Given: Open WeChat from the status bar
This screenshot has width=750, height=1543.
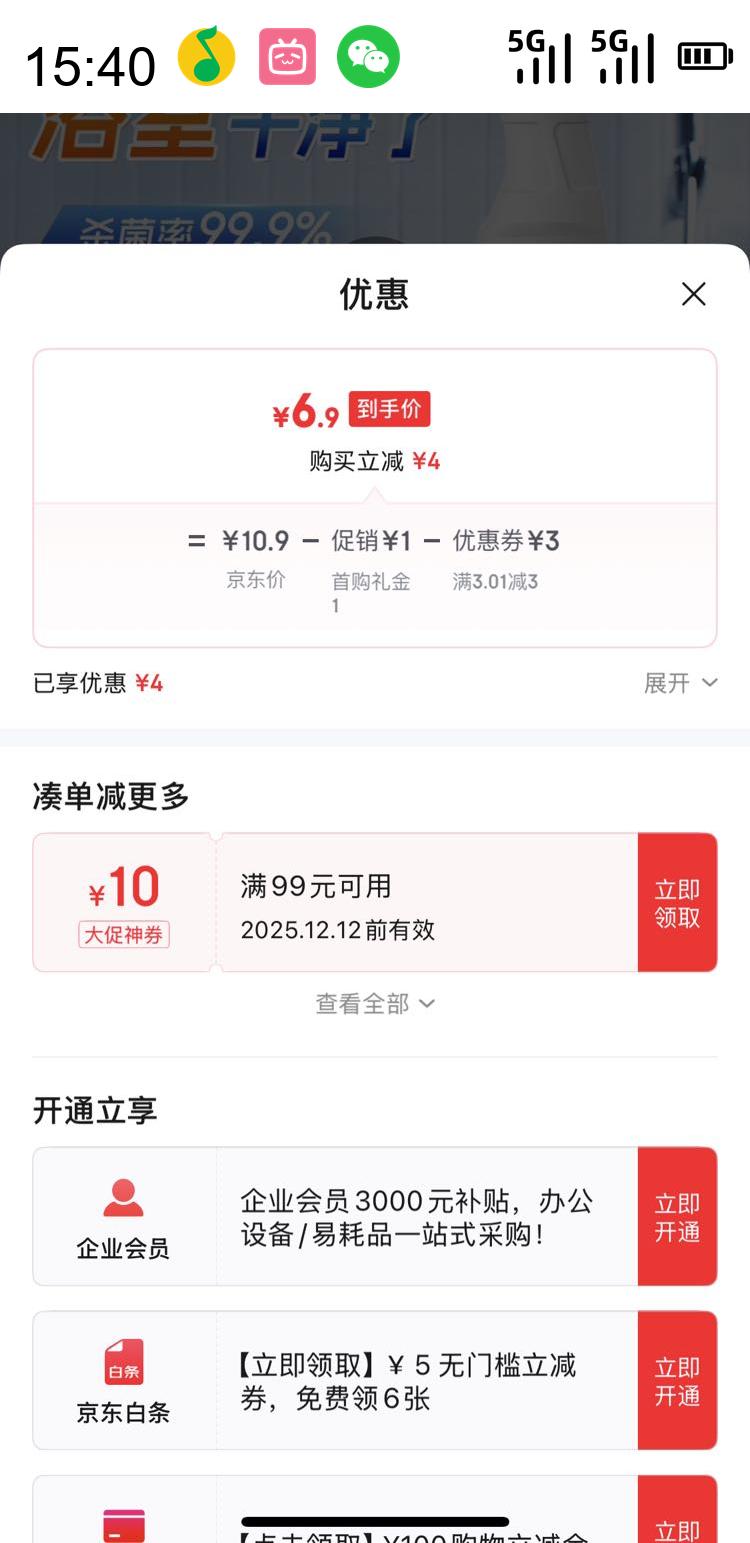Looking at the screenshot, I should tap(367, 57).
